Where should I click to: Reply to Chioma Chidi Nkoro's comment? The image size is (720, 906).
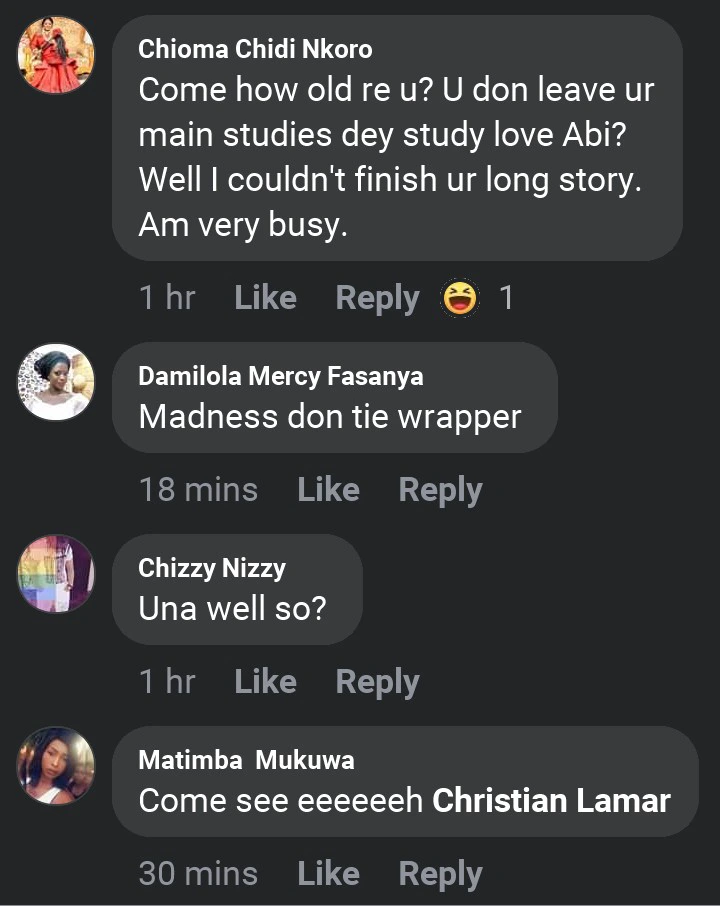377,298
